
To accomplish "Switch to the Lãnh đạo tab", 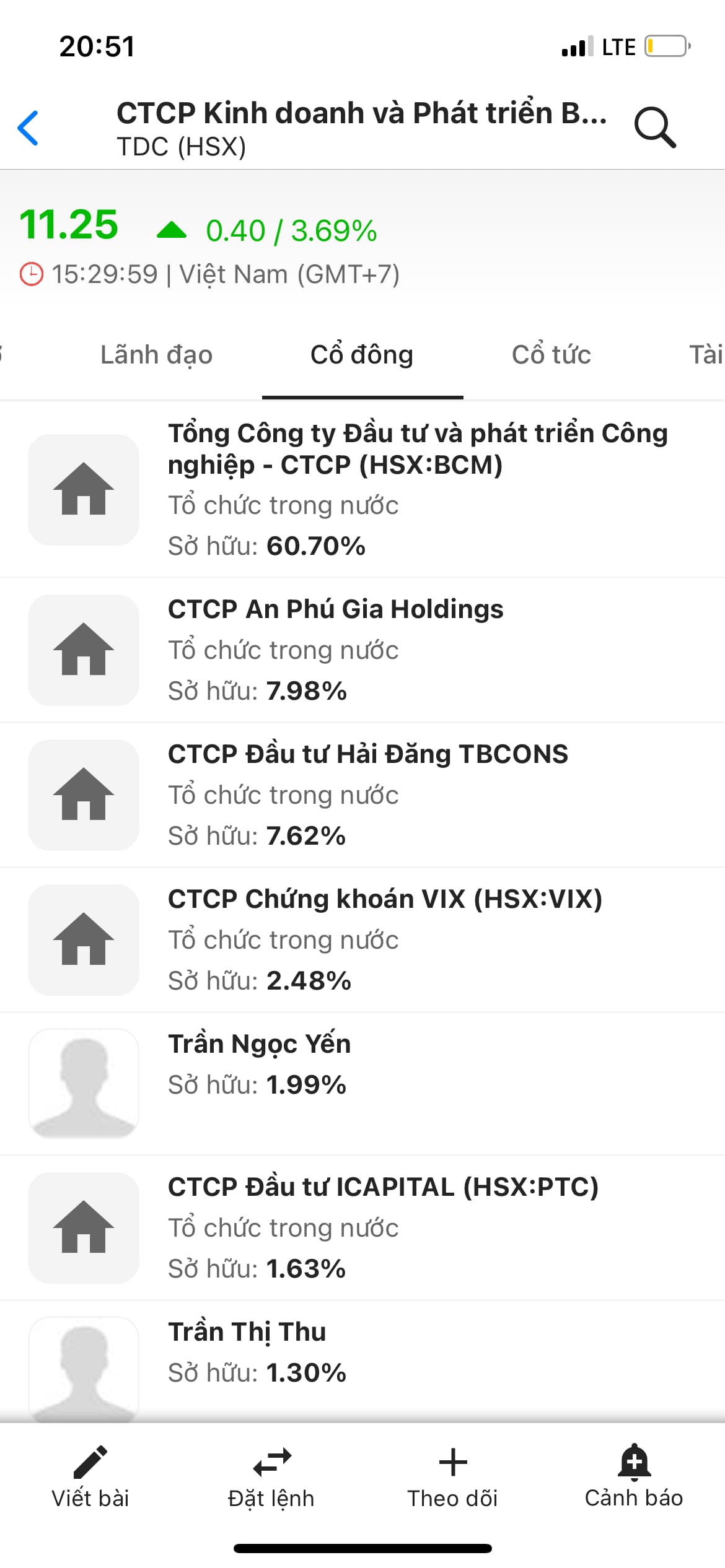I will pyautogui.click(x=156, y=355).
